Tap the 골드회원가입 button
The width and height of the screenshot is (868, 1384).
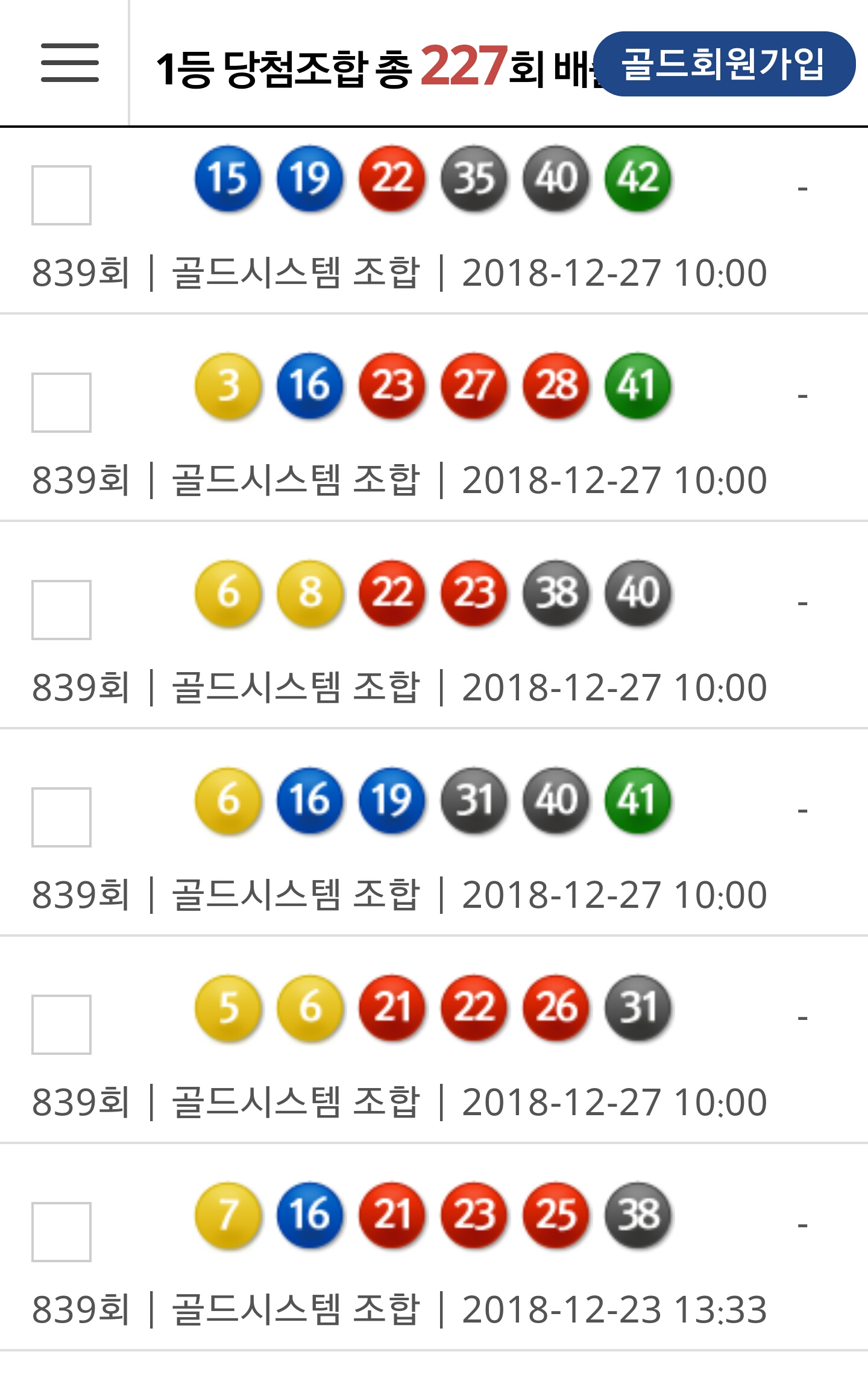tap(723, 64)
